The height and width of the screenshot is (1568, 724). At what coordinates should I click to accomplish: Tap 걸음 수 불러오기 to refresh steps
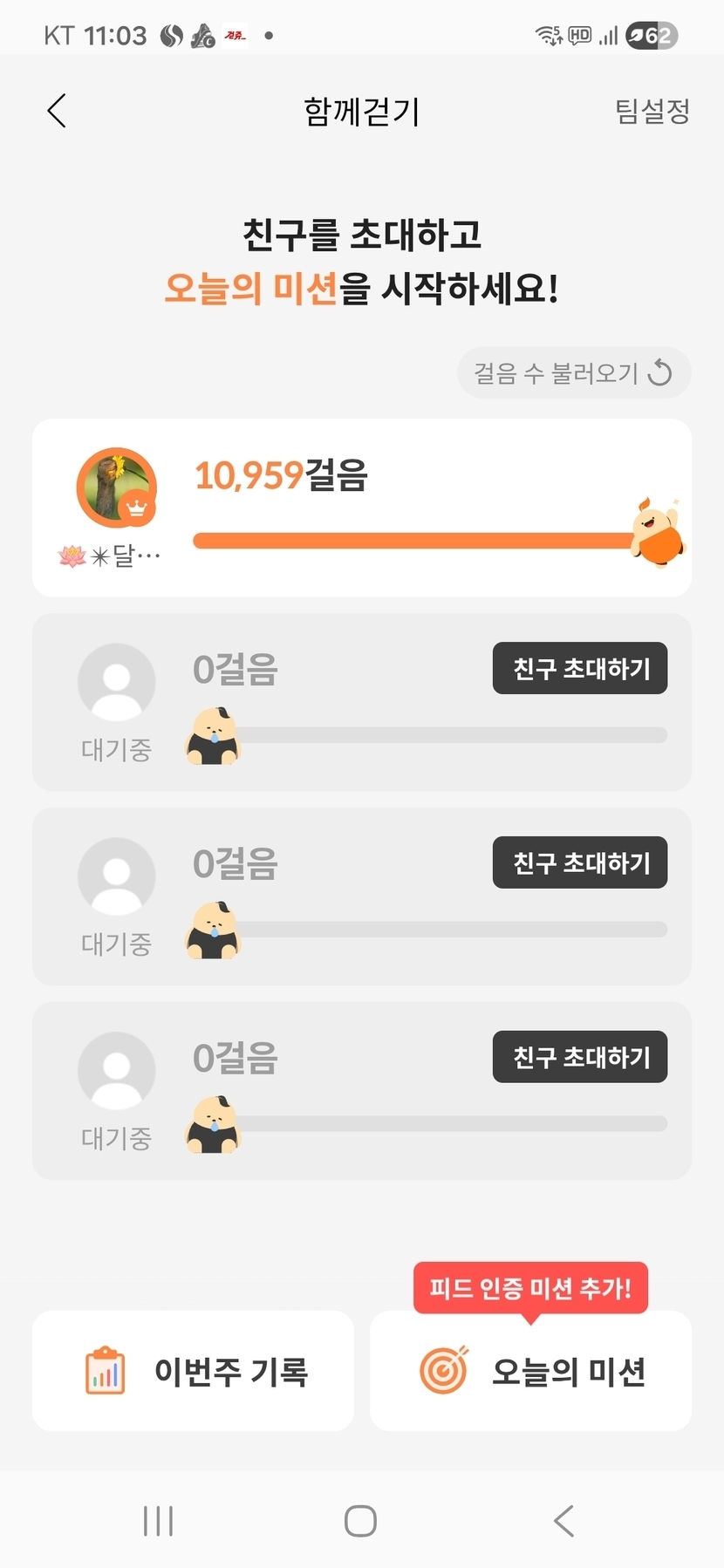[574, 373]
